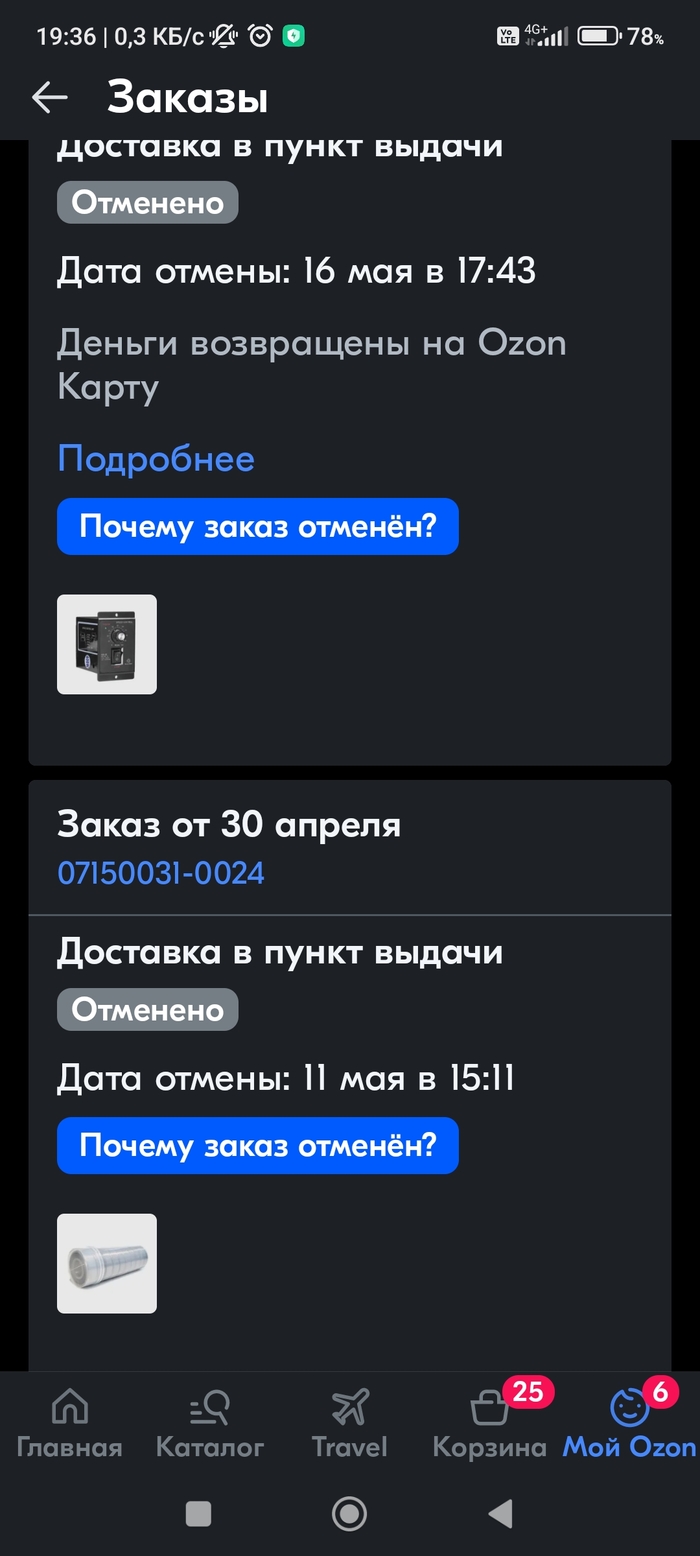
Task: Open the filter cartridge product thumbnail
Action: point(107,1263)
